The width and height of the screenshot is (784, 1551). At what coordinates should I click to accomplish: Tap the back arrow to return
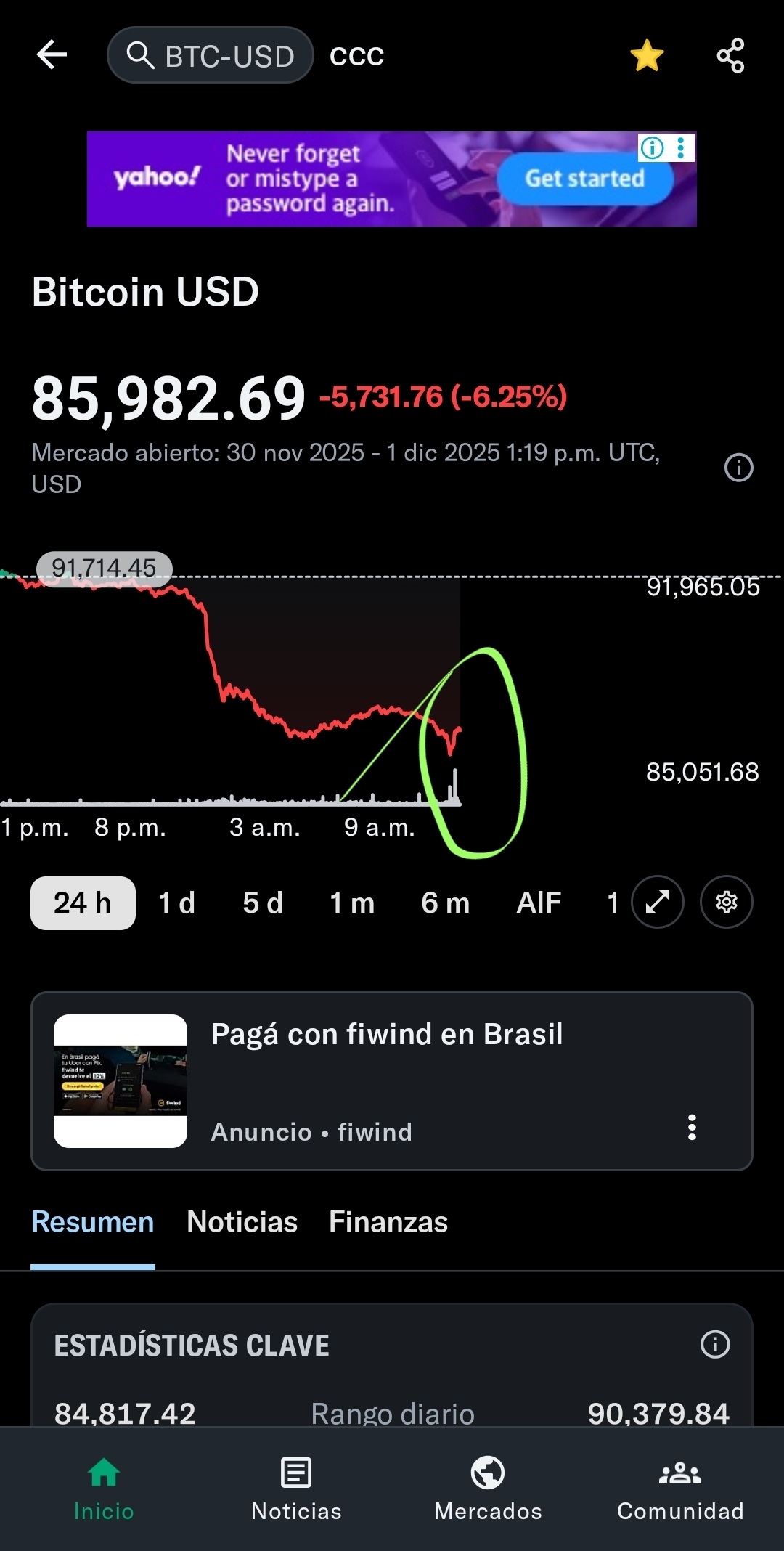pos(52,55)
